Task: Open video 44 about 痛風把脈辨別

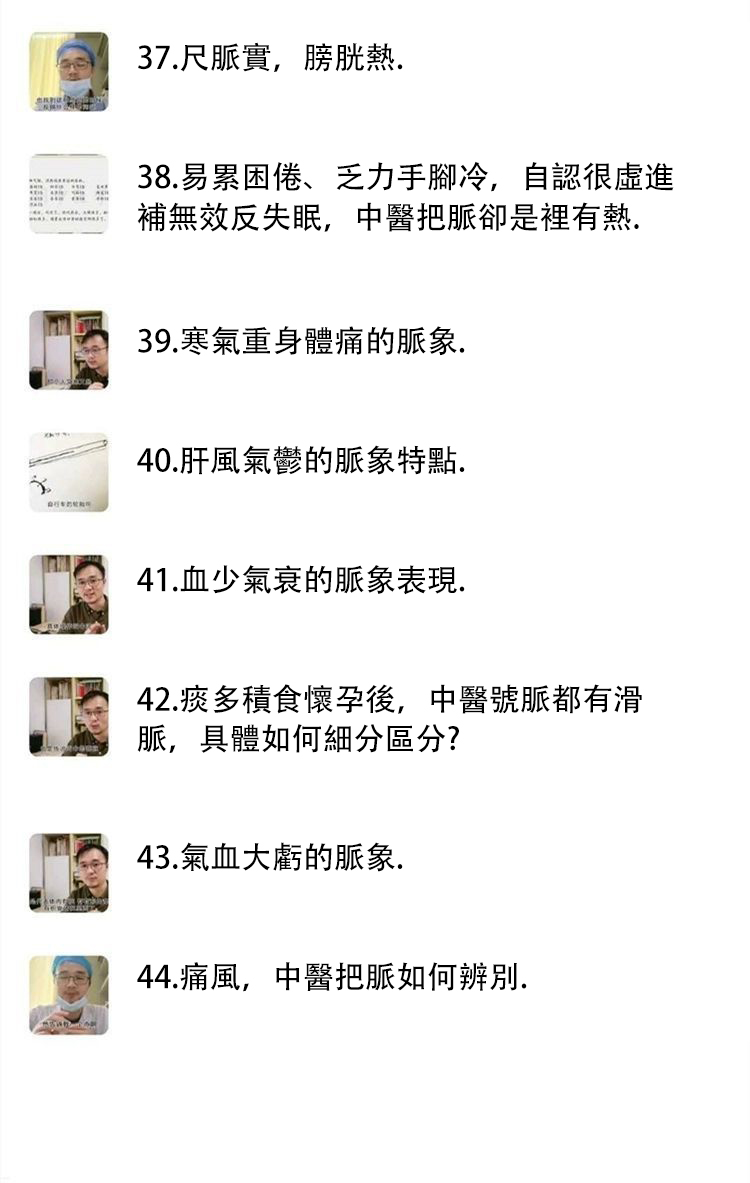Action: pyautogui.click(x=331, y=977)
